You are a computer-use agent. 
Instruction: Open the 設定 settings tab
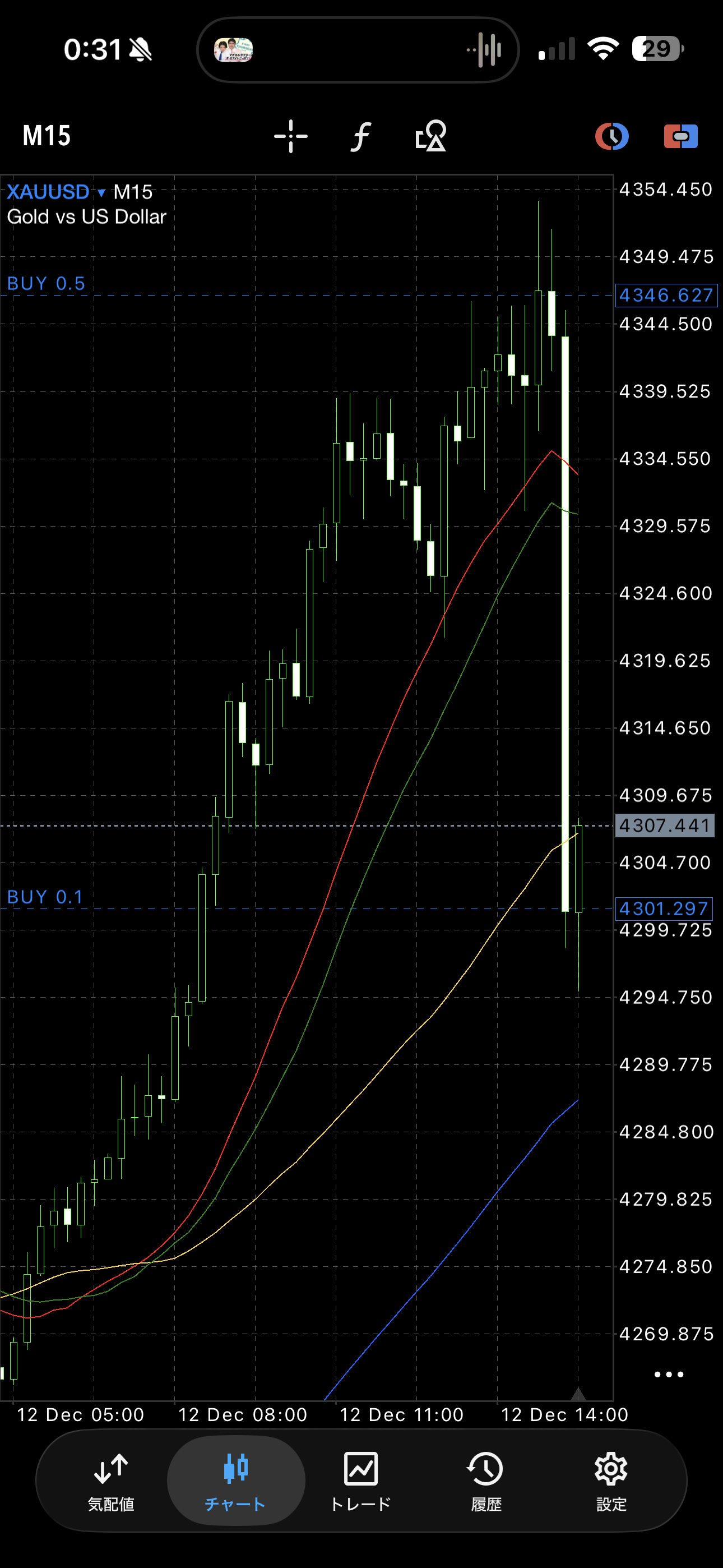[x=610, y=1481]
